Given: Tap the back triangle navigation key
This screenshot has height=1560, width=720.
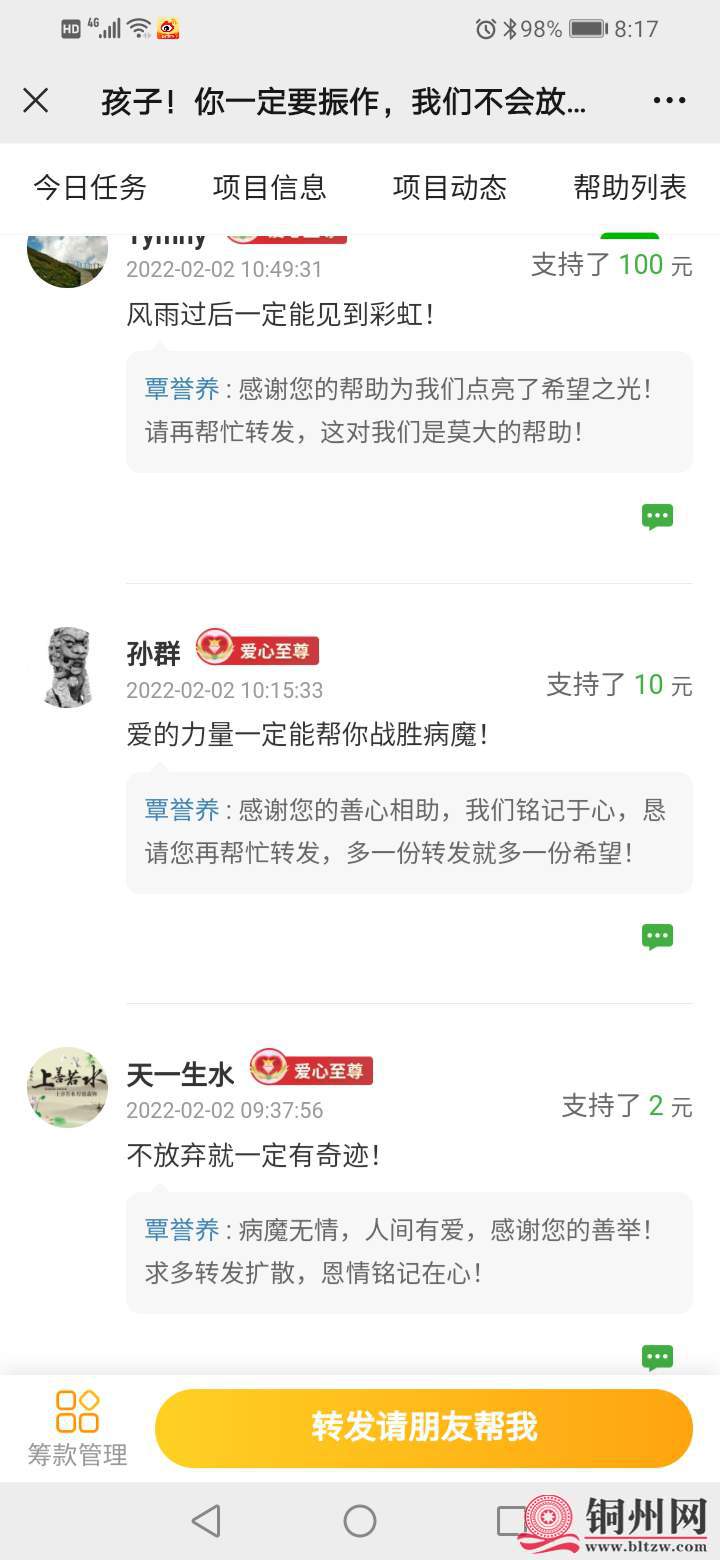Looking at the screenshot, I should coord(205,1519).
